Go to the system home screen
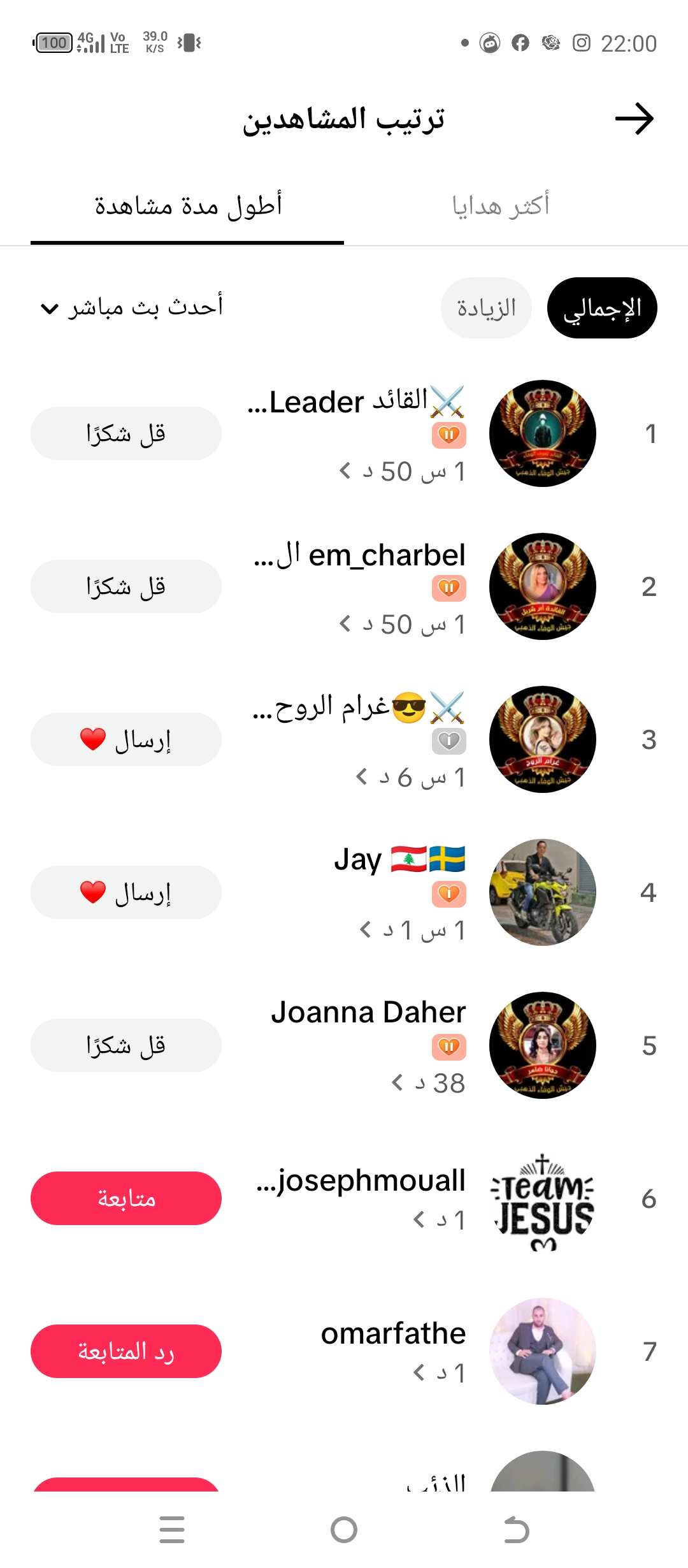The height and width of the screenshot is (1568, 688). (344, 1530)
